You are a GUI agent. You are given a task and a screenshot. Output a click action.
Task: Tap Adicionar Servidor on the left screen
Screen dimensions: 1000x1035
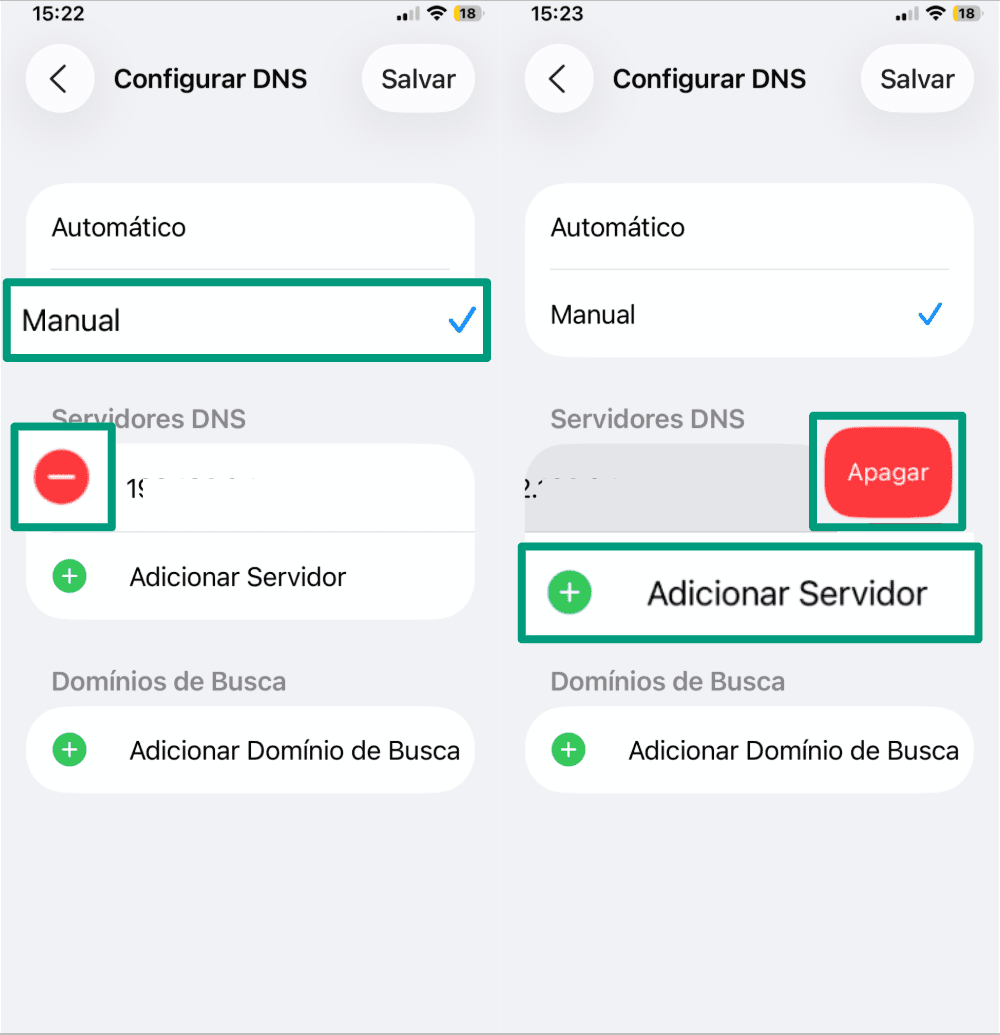coord(237,576)
